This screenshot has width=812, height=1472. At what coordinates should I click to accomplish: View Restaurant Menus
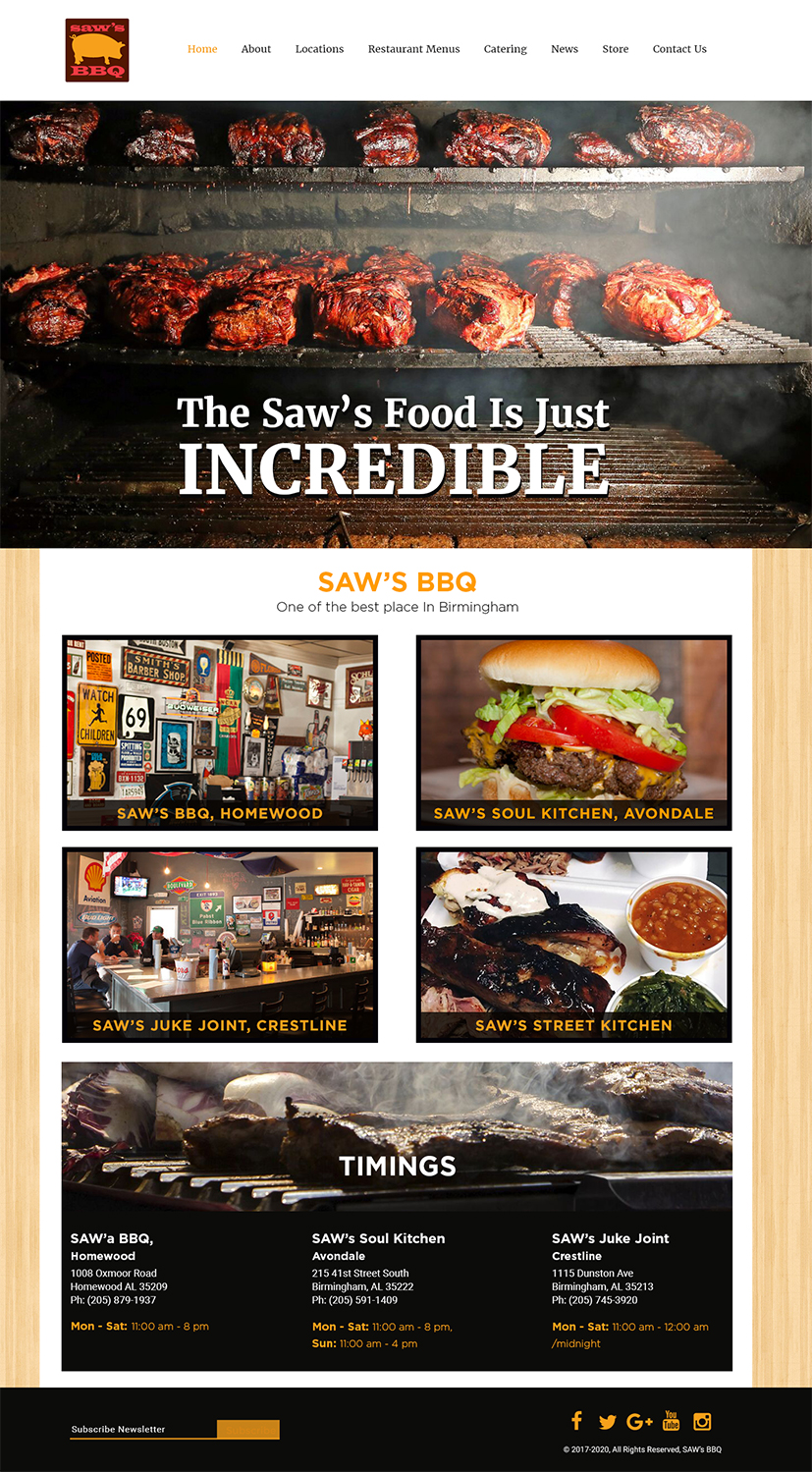click(x=413, y=49)
